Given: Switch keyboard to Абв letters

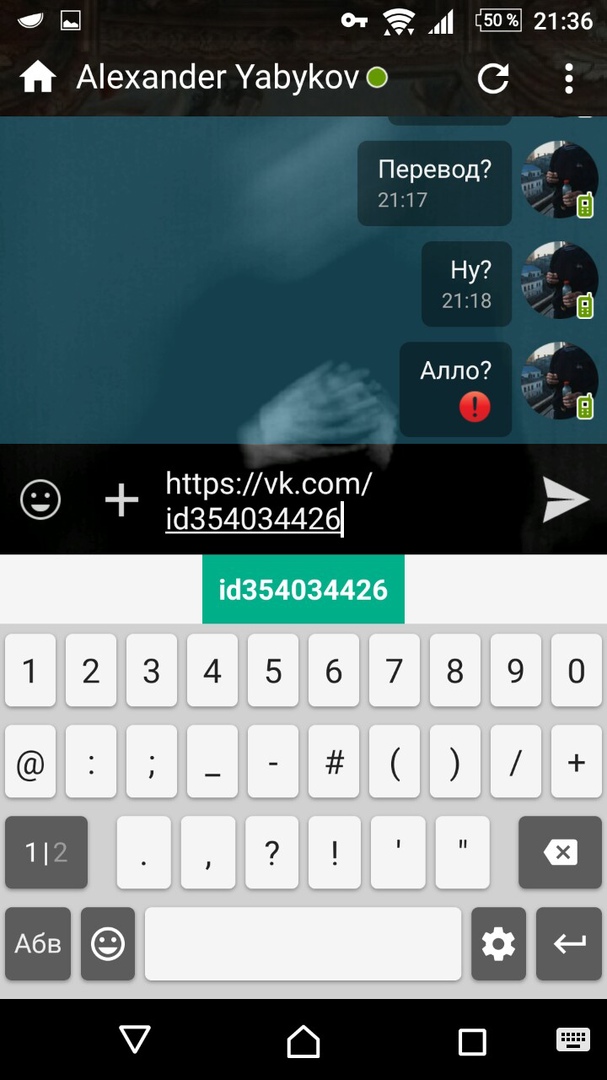Looking at the screenshot, I should 38,944.
